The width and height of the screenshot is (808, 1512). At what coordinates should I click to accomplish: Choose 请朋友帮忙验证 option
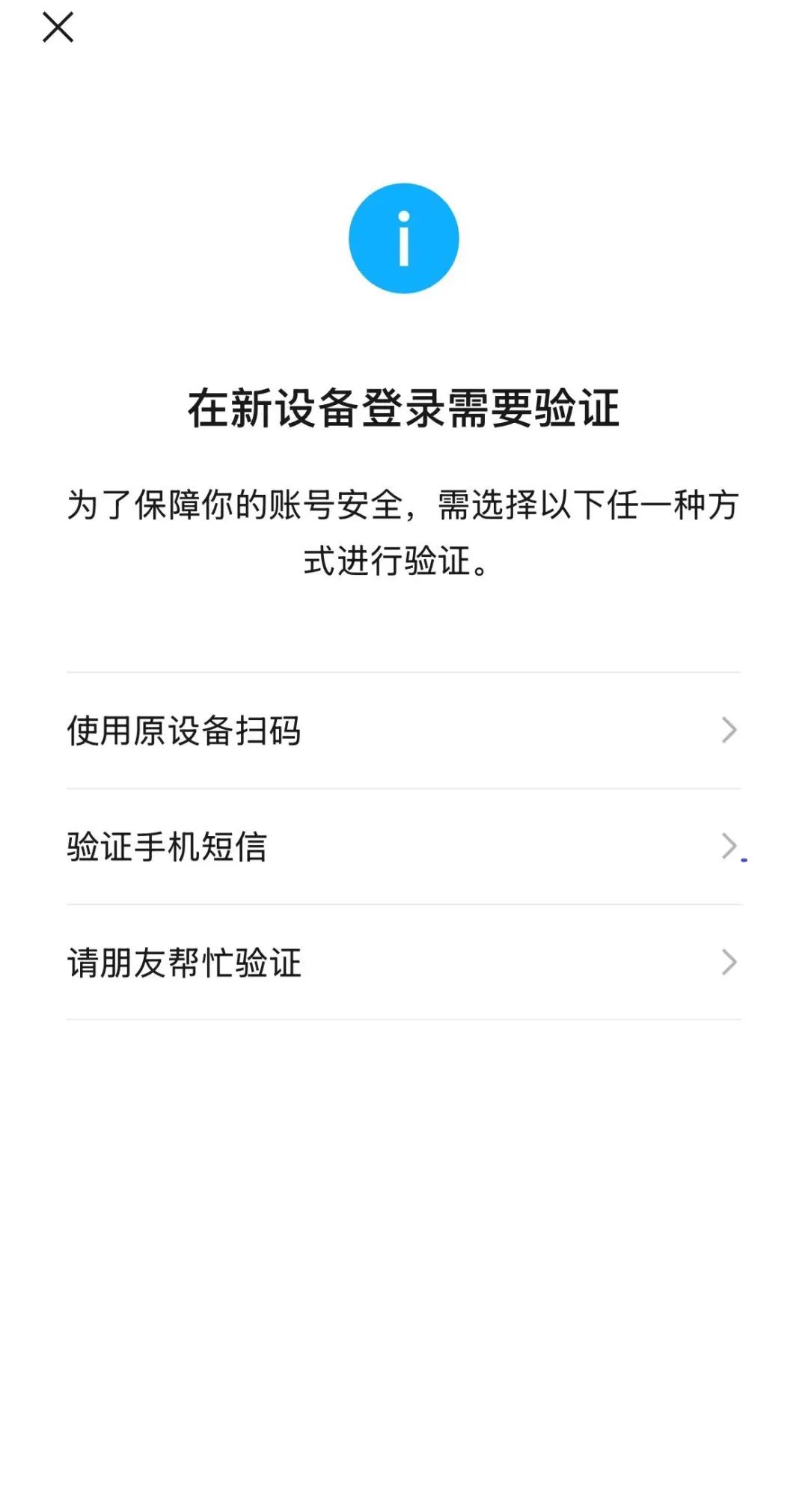(x=404, y=963)
